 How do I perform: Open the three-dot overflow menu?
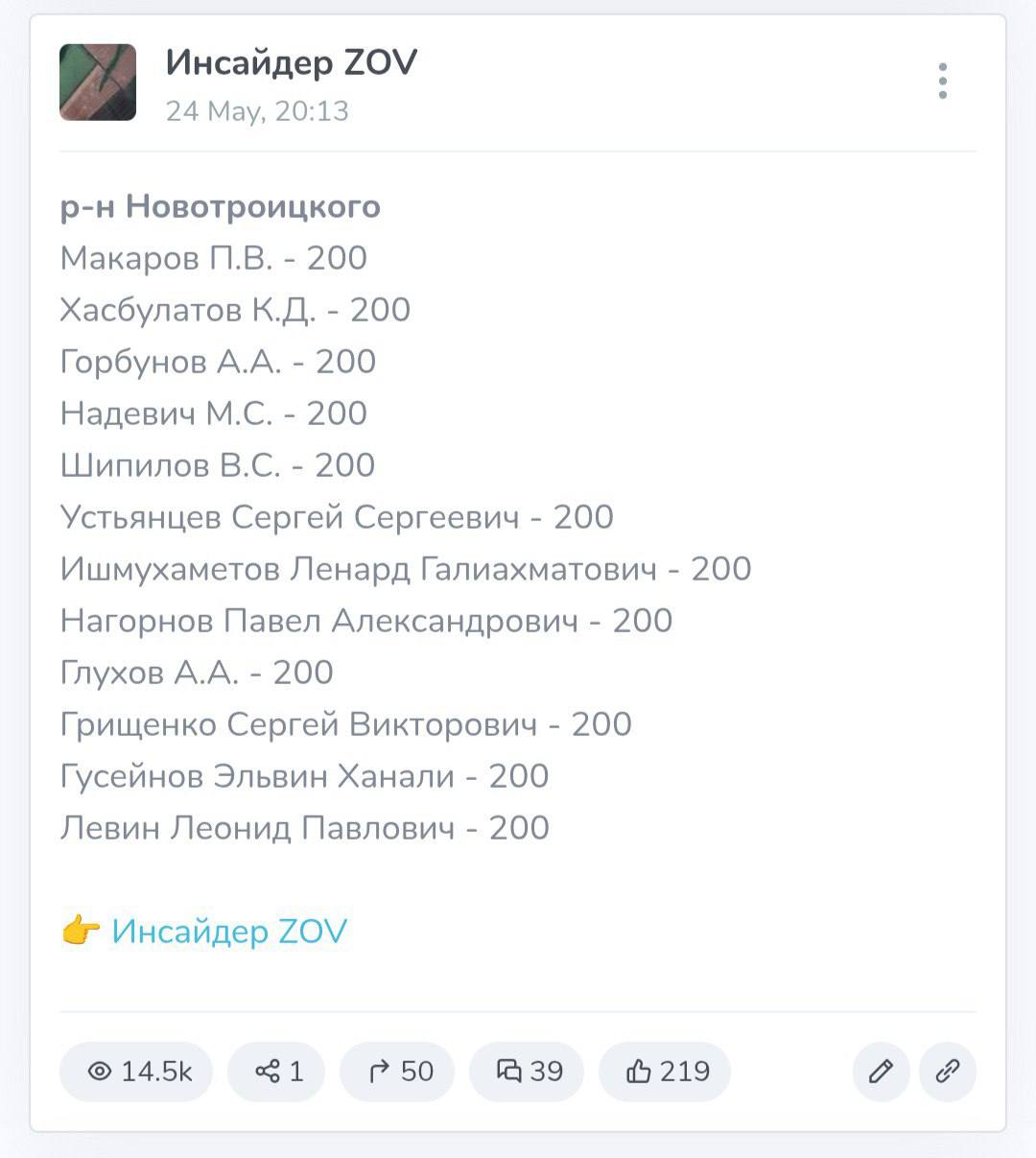(x=942, y=82)
